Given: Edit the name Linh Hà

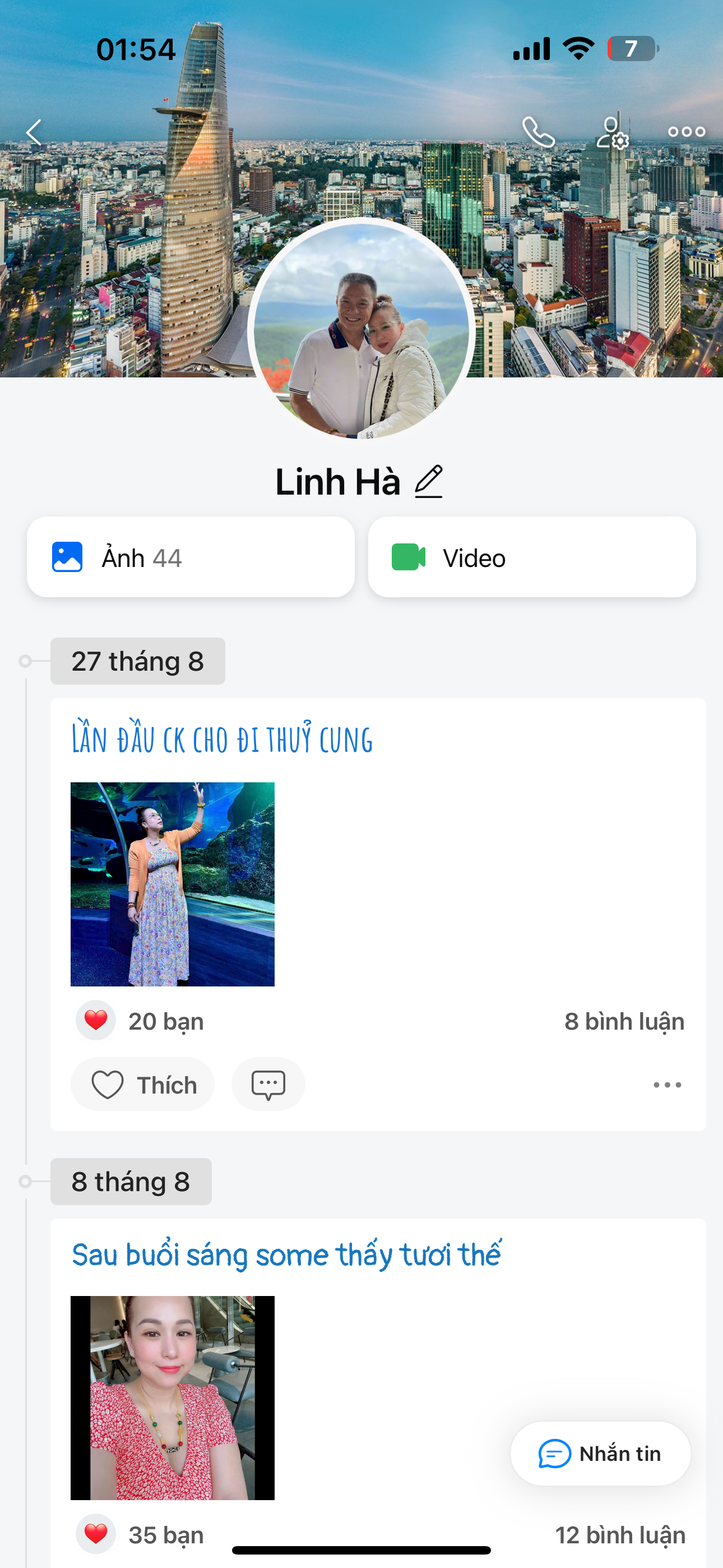Looking at the screenshot, I should pos(429,482).
